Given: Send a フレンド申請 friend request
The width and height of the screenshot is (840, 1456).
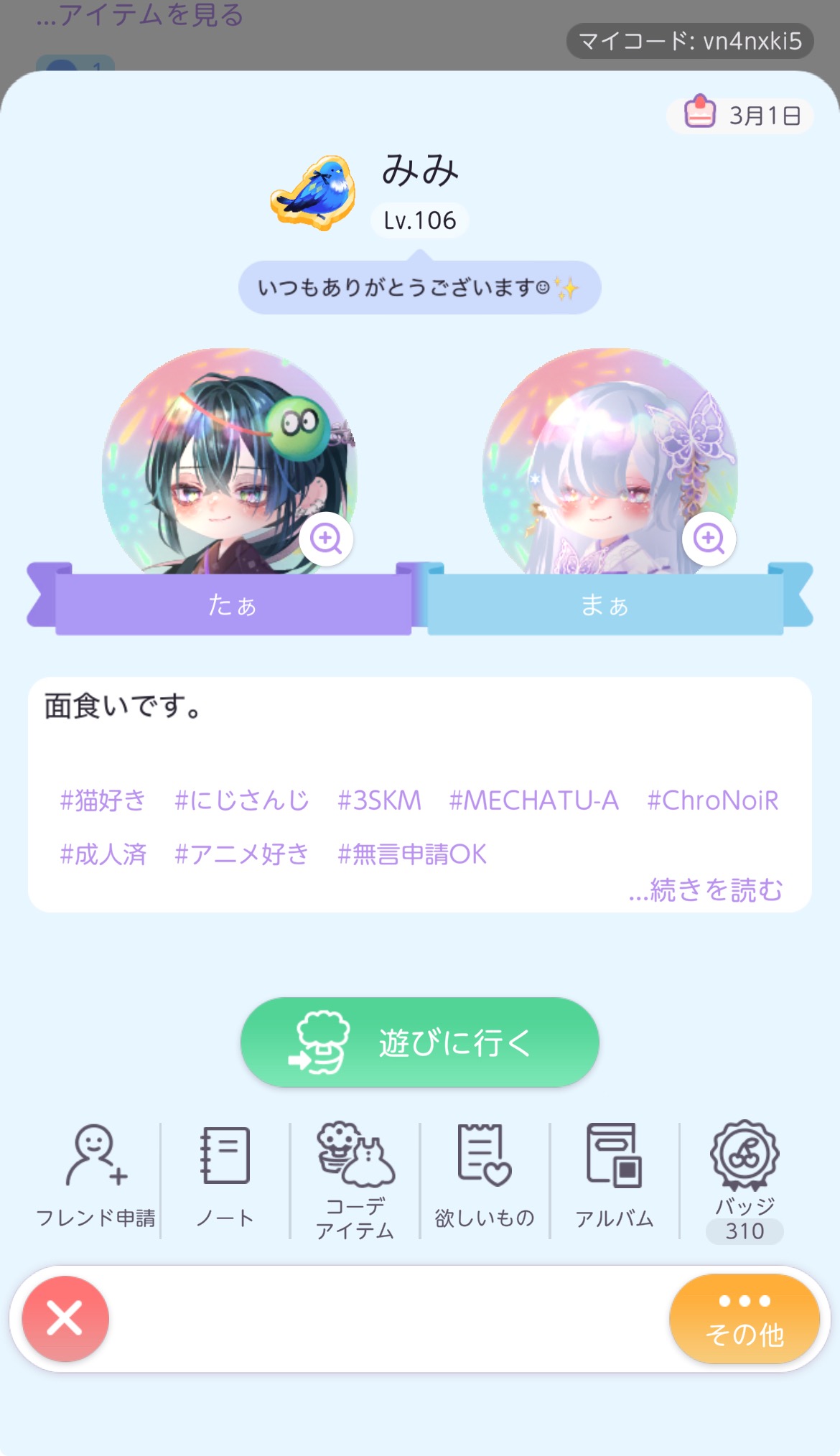Looking at the screenshot, I should point(95,1177).
